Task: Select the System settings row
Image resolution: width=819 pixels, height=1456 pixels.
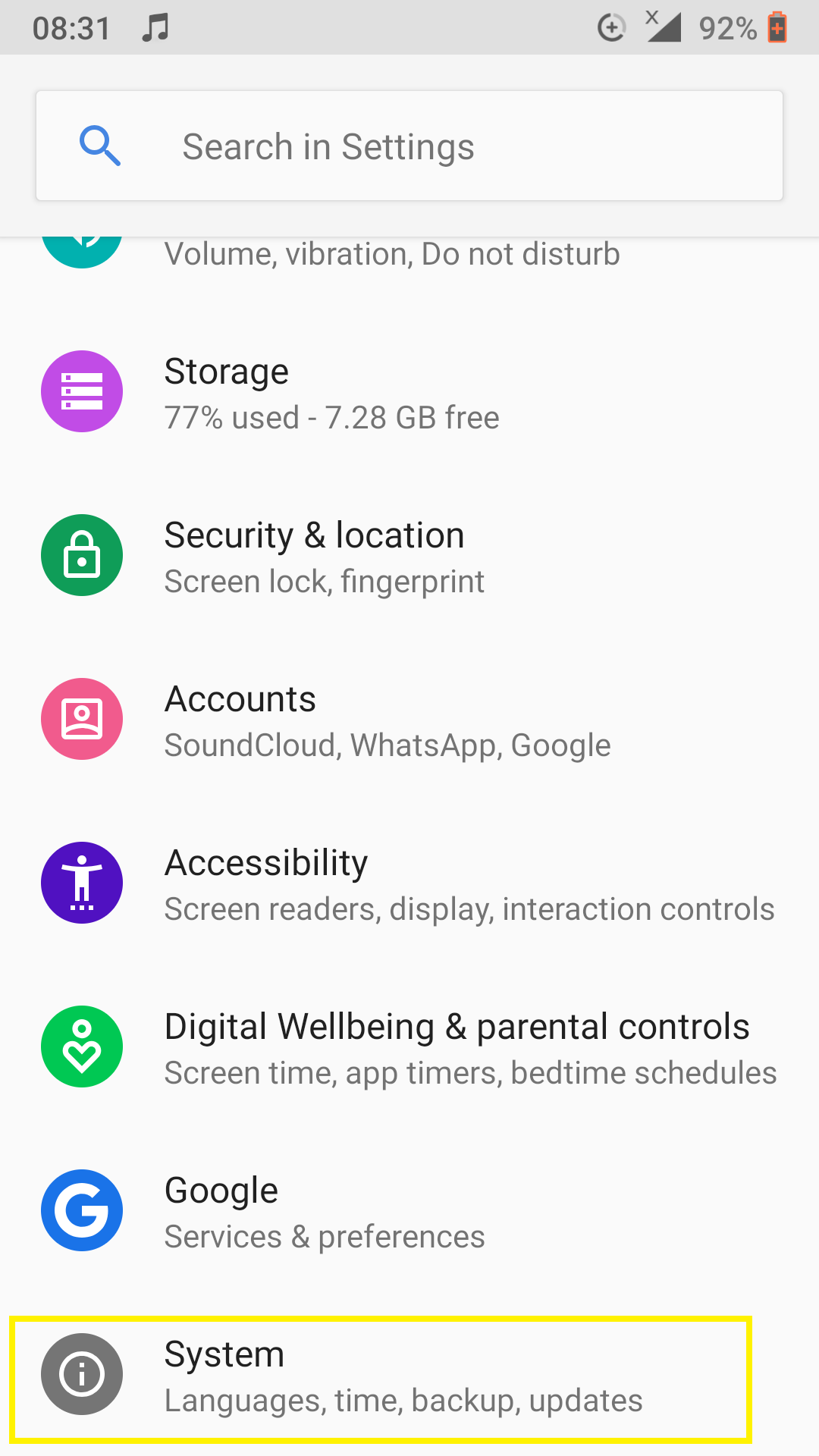Action: click(381, 1379)
